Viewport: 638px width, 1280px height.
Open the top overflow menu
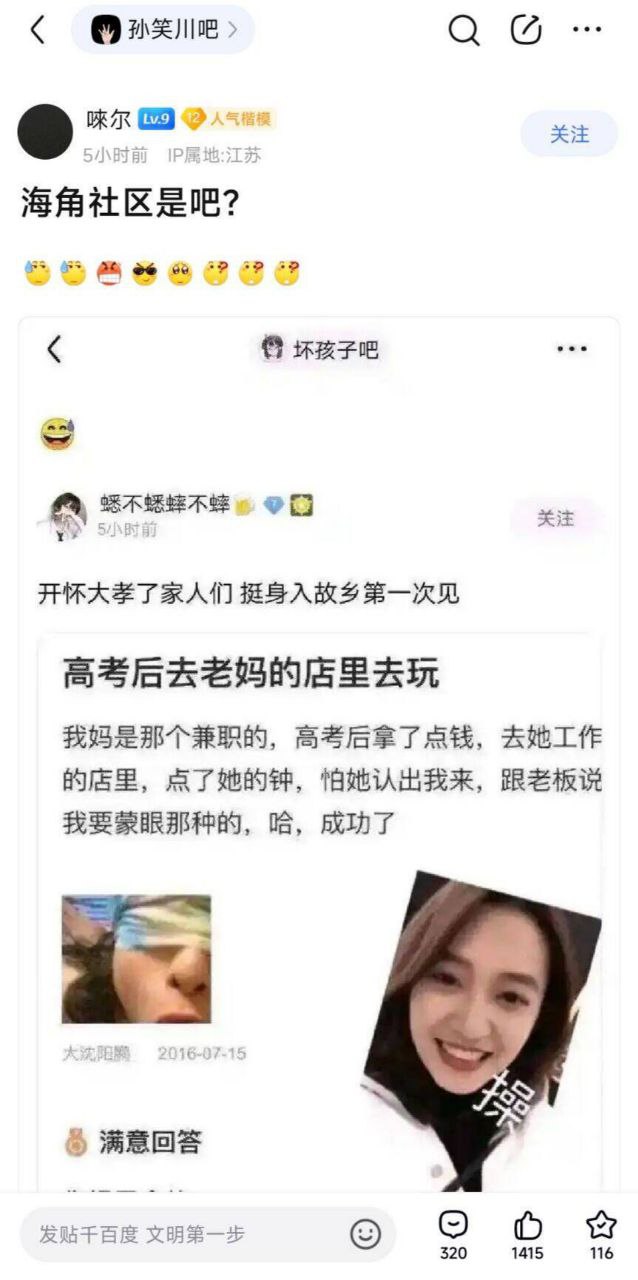click(587, 30)
